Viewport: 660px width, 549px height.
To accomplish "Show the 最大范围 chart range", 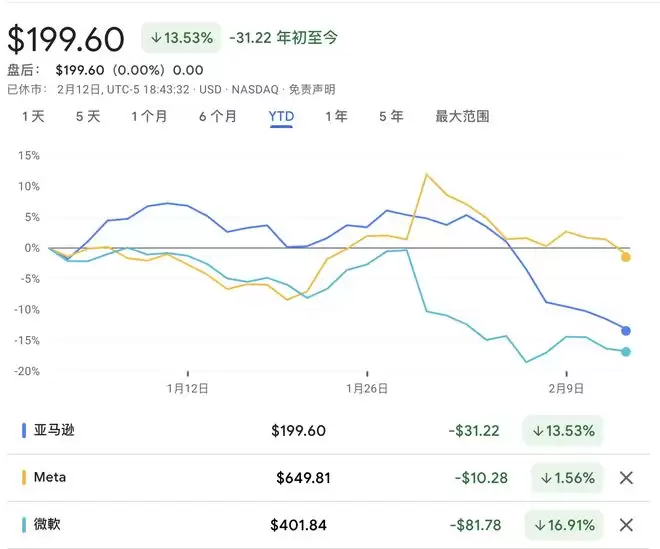I will click(462, 116).
